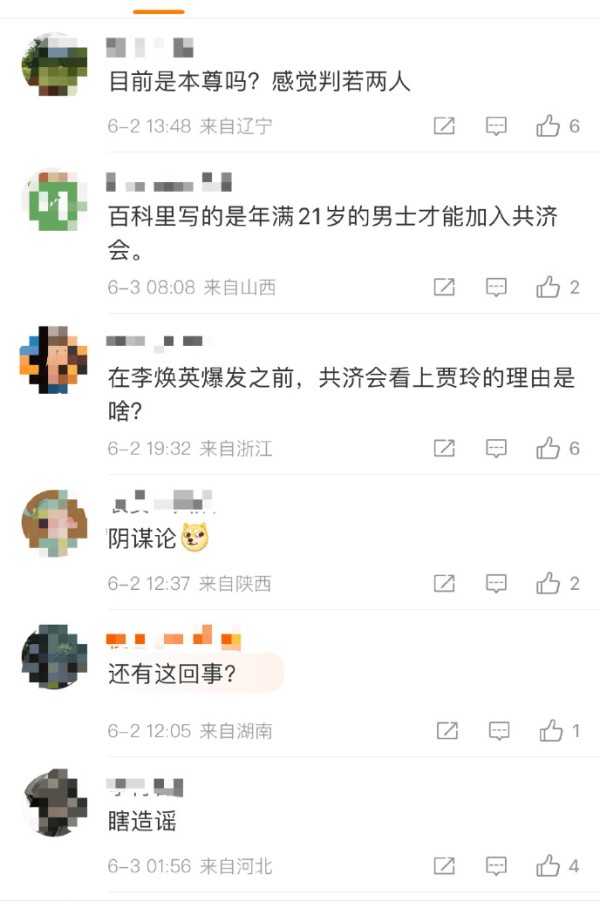
Task: Reply to the comment mentioning 李焕英 and 贾玲
Action: coord(496,449)
